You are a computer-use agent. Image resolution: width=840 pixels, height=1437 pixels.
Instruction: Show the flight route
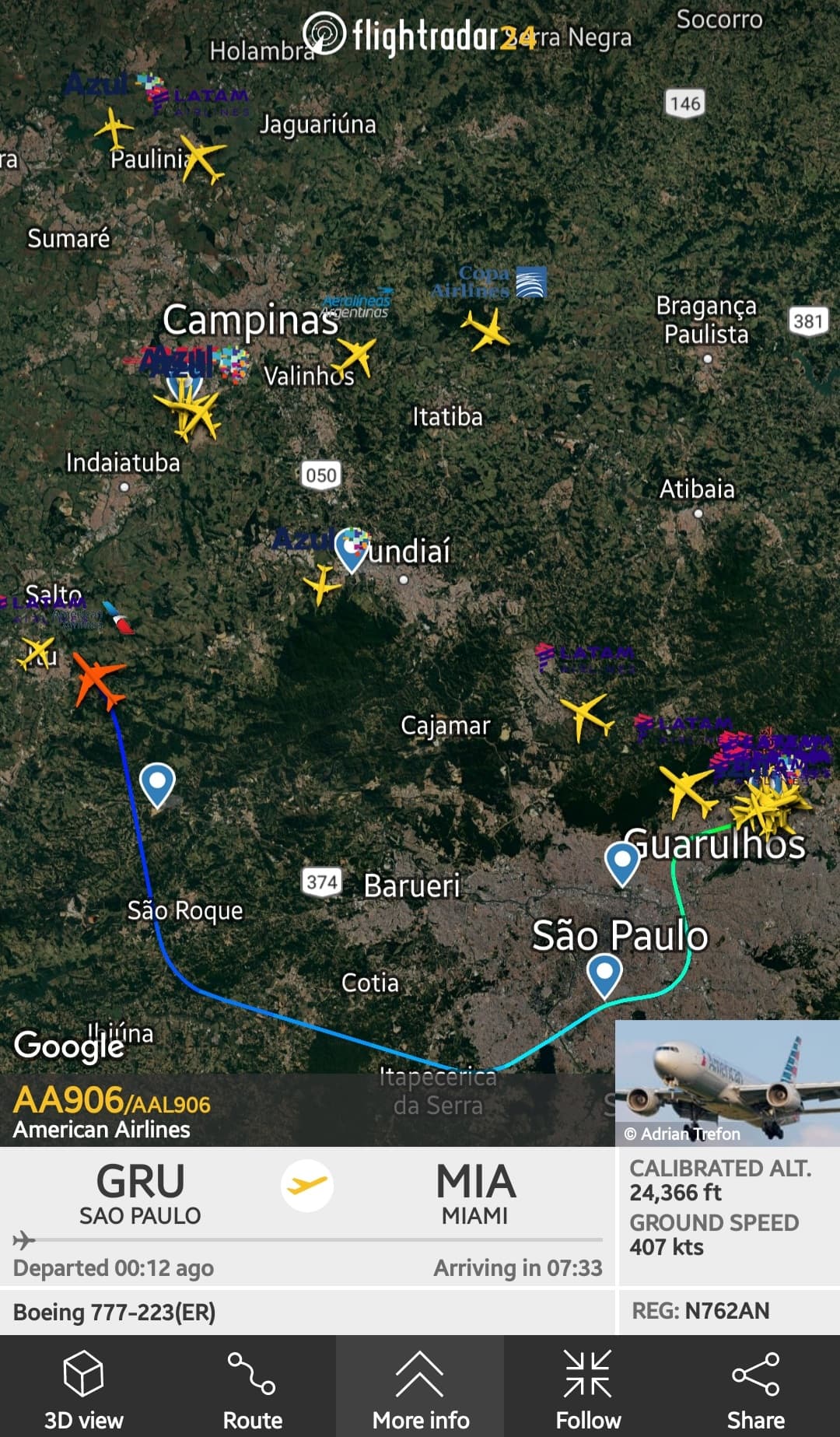pyautogui.click(x=252, y=1388)
